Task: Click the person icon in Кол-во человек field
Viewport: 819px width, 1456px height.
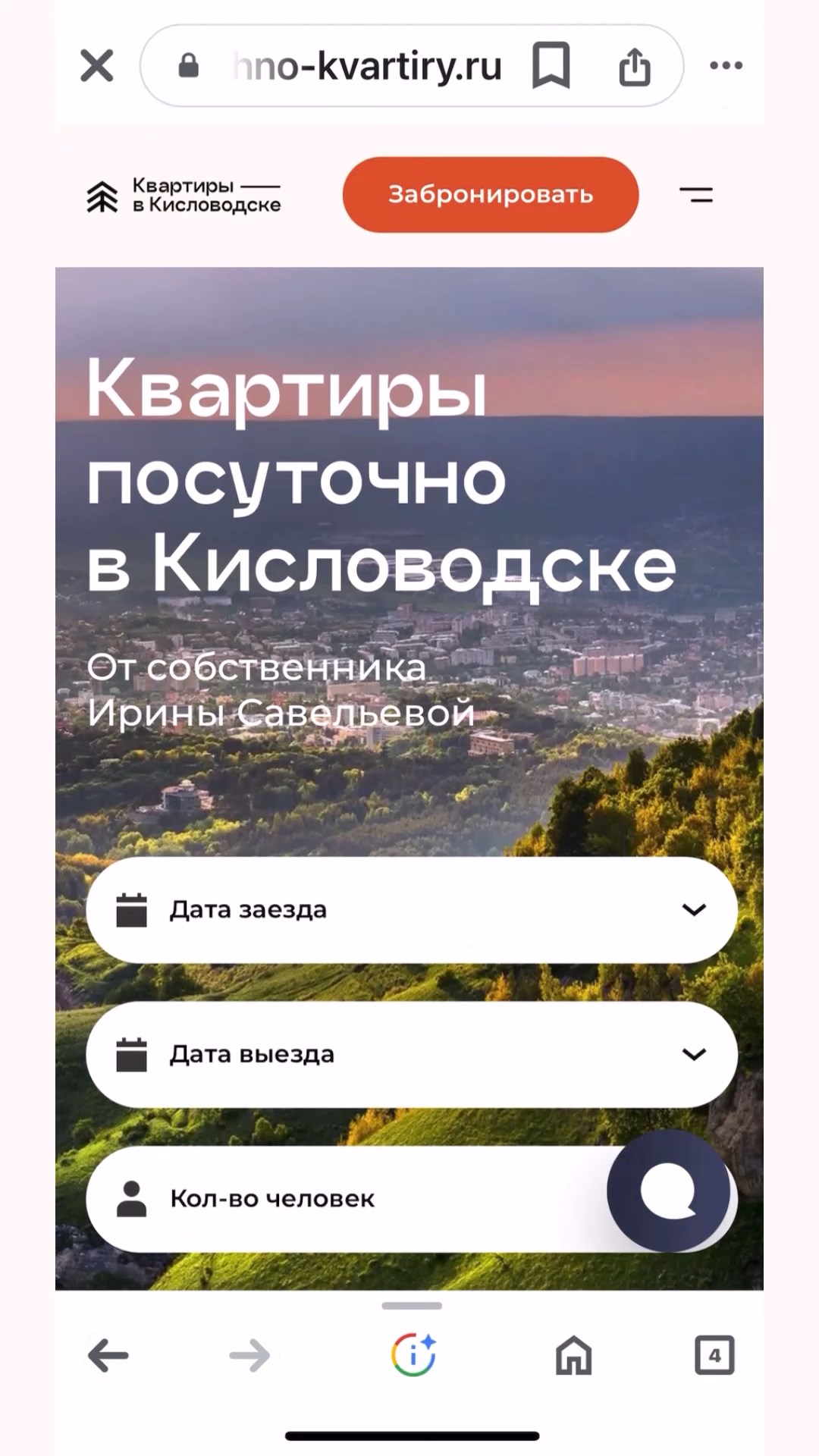Action: click(133, 1197)
